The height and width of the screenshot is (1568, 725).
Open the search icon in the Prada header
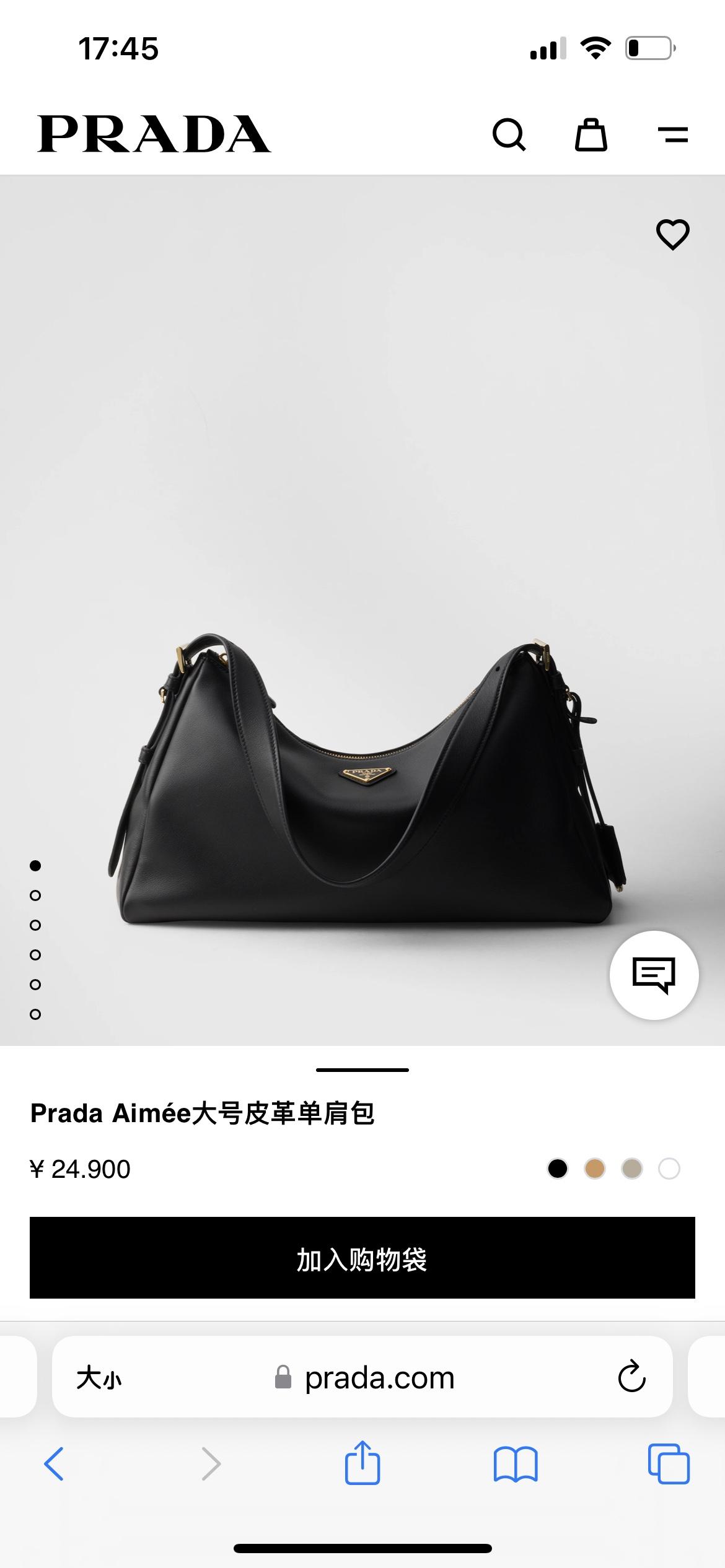pyautogui.click(x=509, y=134)
